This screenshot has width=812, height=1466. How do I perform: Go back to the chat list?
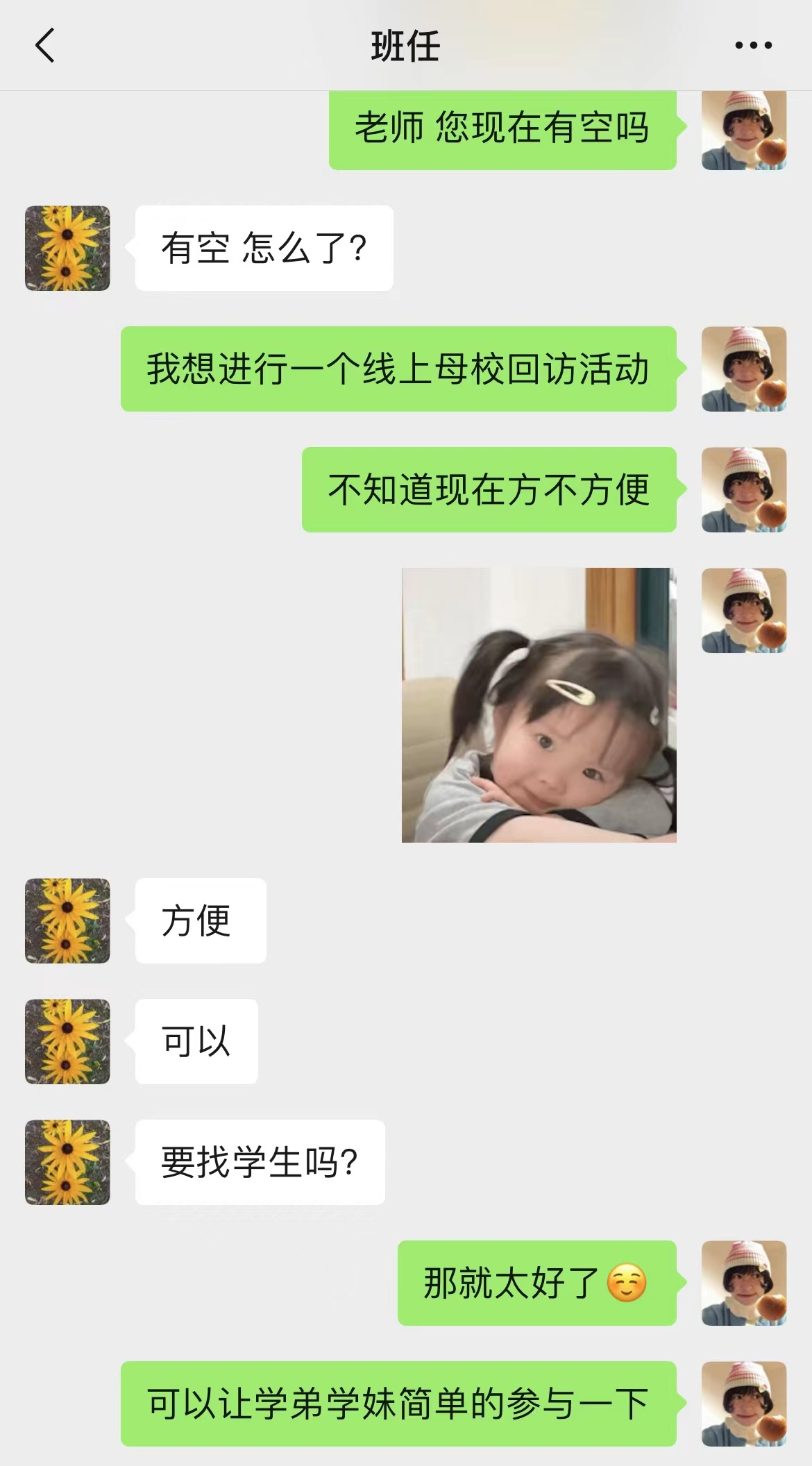(45, 46)
